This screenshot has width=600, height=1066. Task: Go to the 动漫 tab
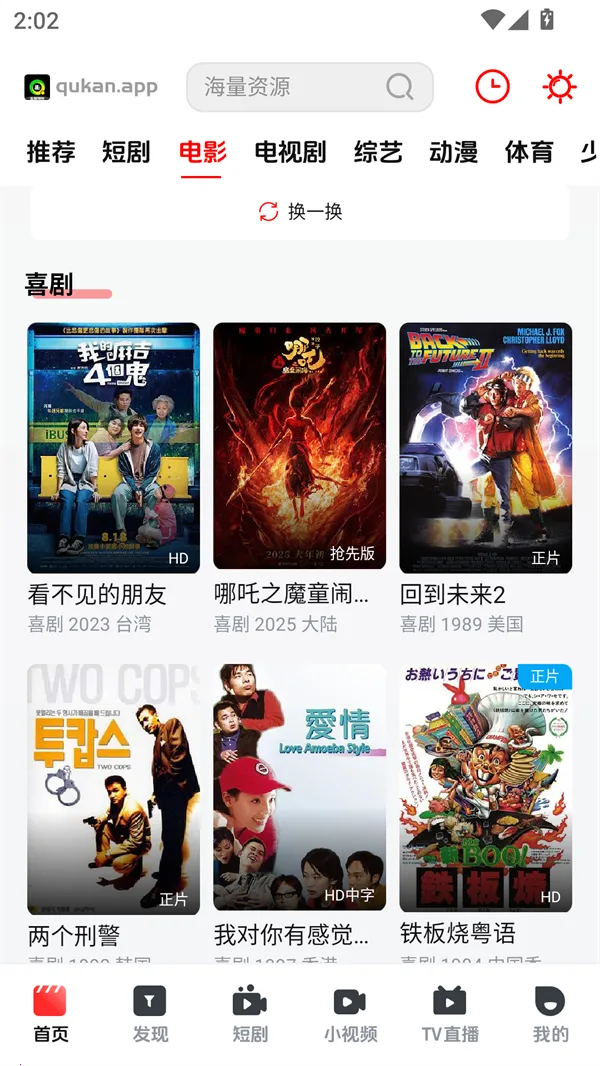[x=453, y=152]
